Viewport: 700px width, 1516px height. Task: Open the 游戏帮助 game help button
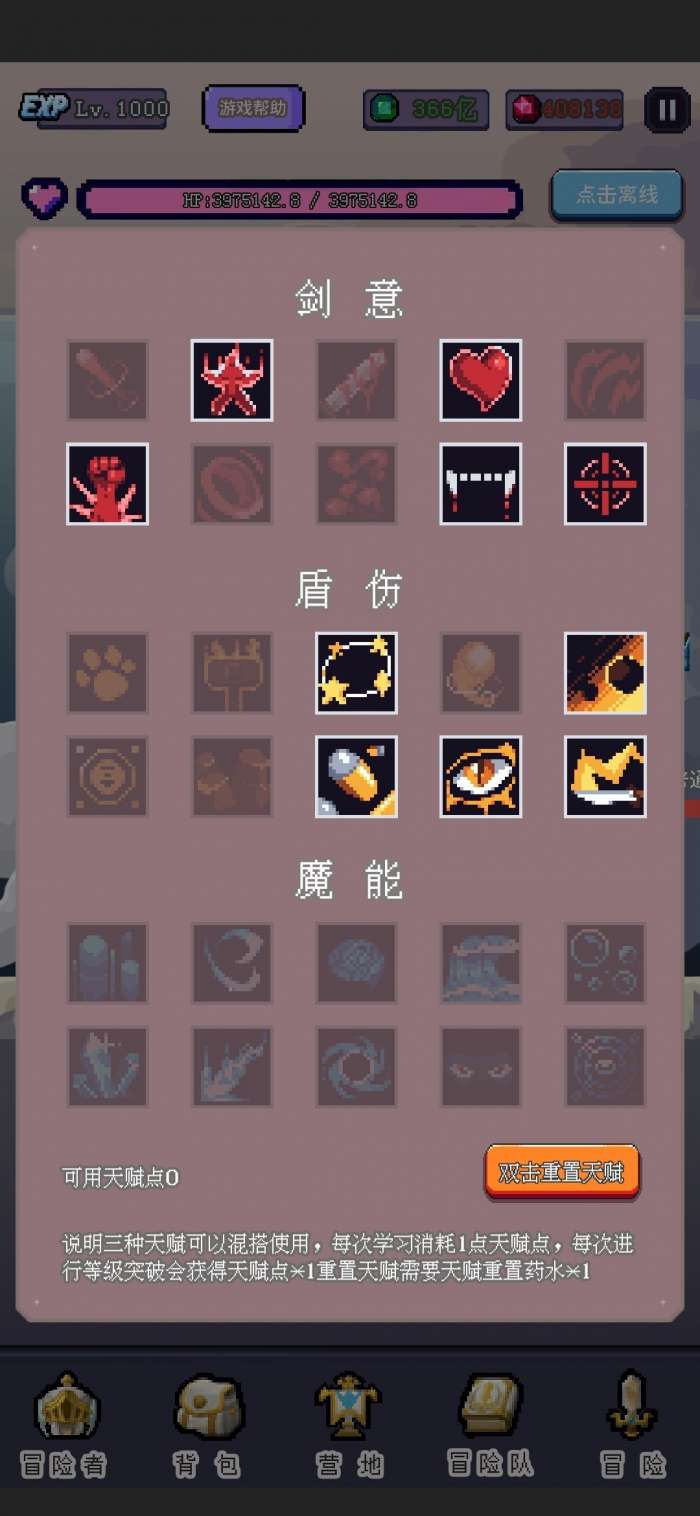point(253,108)
